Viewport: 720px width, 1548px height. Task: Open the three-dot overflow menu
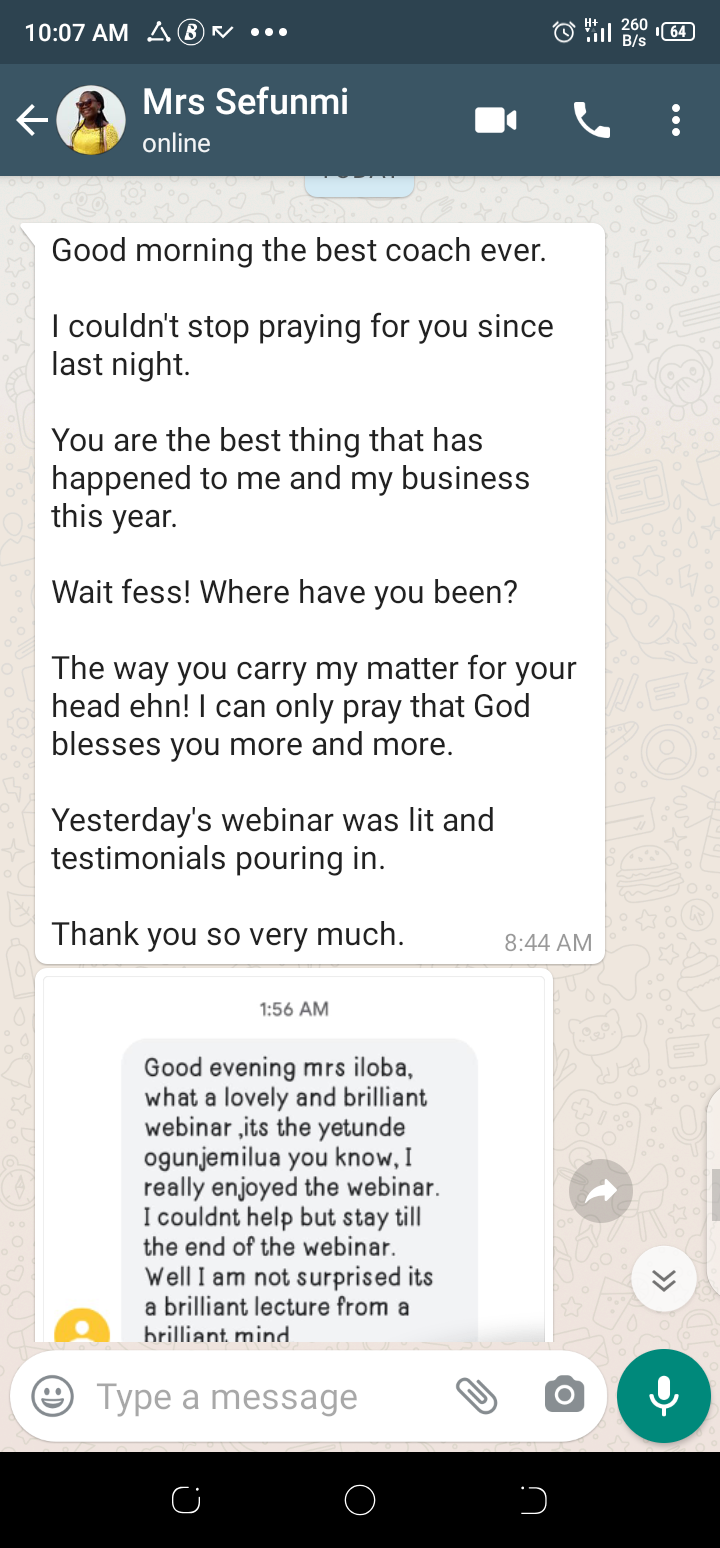(x=676, y=121)
